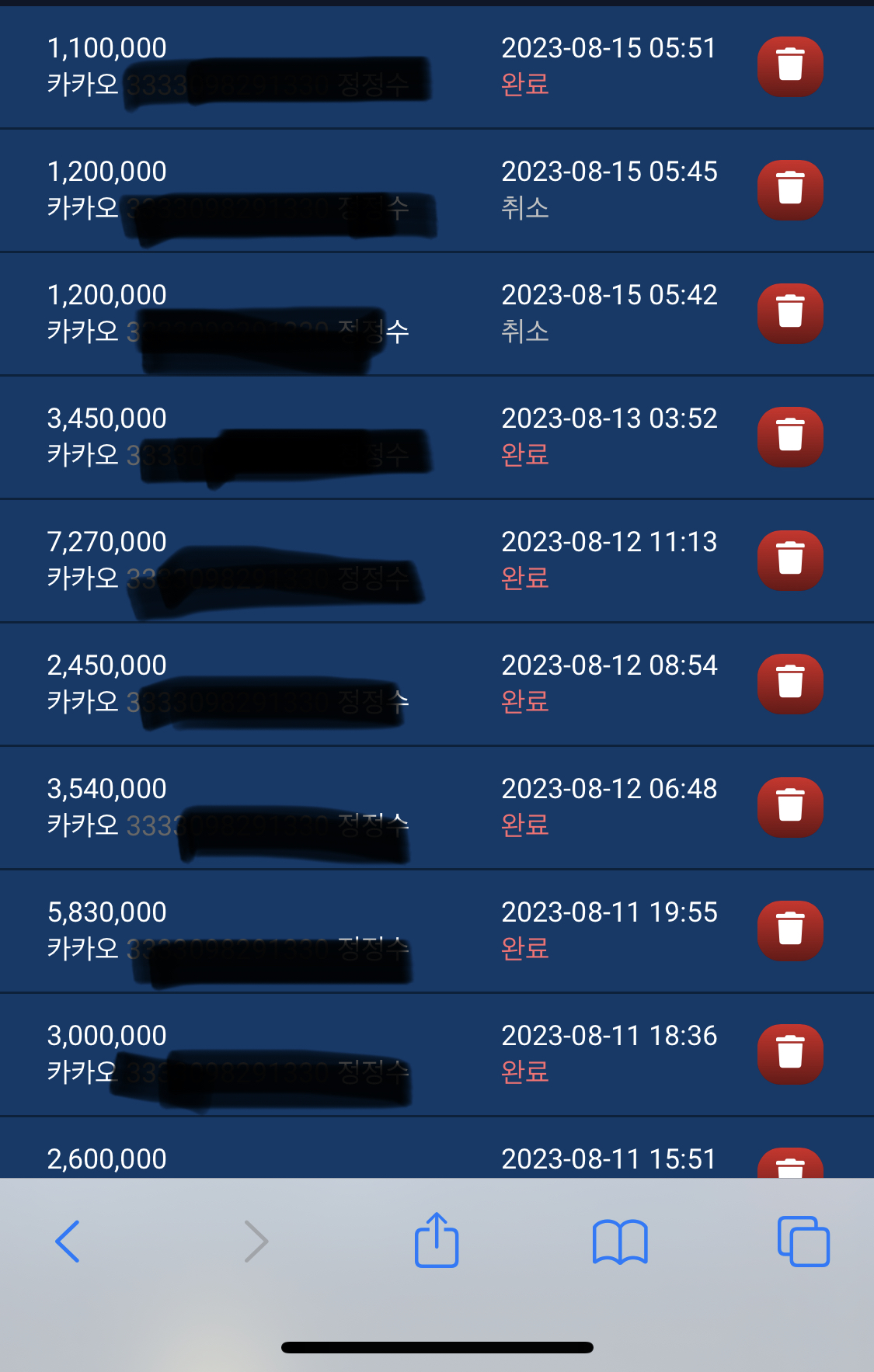Remove the 7,270,000 record from 11:13
Screen dimensions: 874x1372
[790, 561]
